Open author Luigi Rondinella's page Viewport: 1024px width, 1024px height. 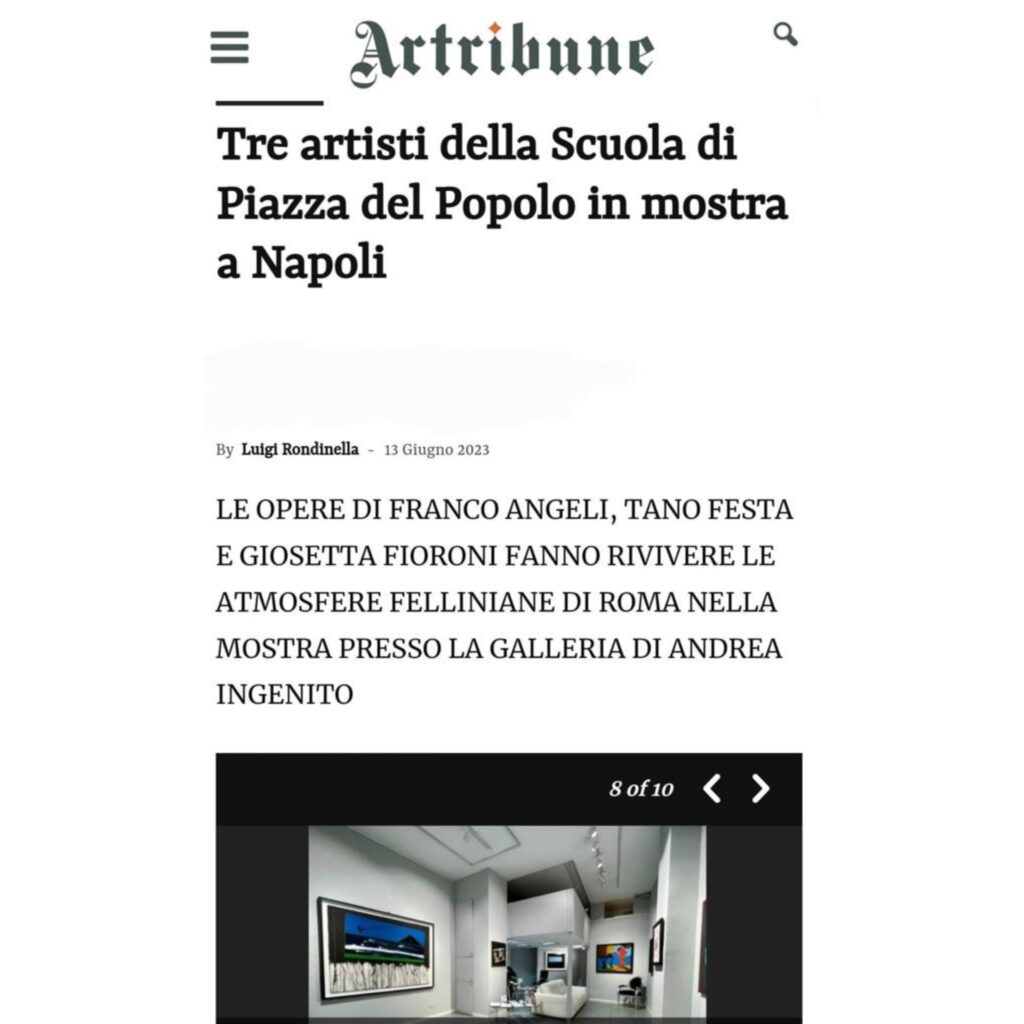[x=300, y=450]
